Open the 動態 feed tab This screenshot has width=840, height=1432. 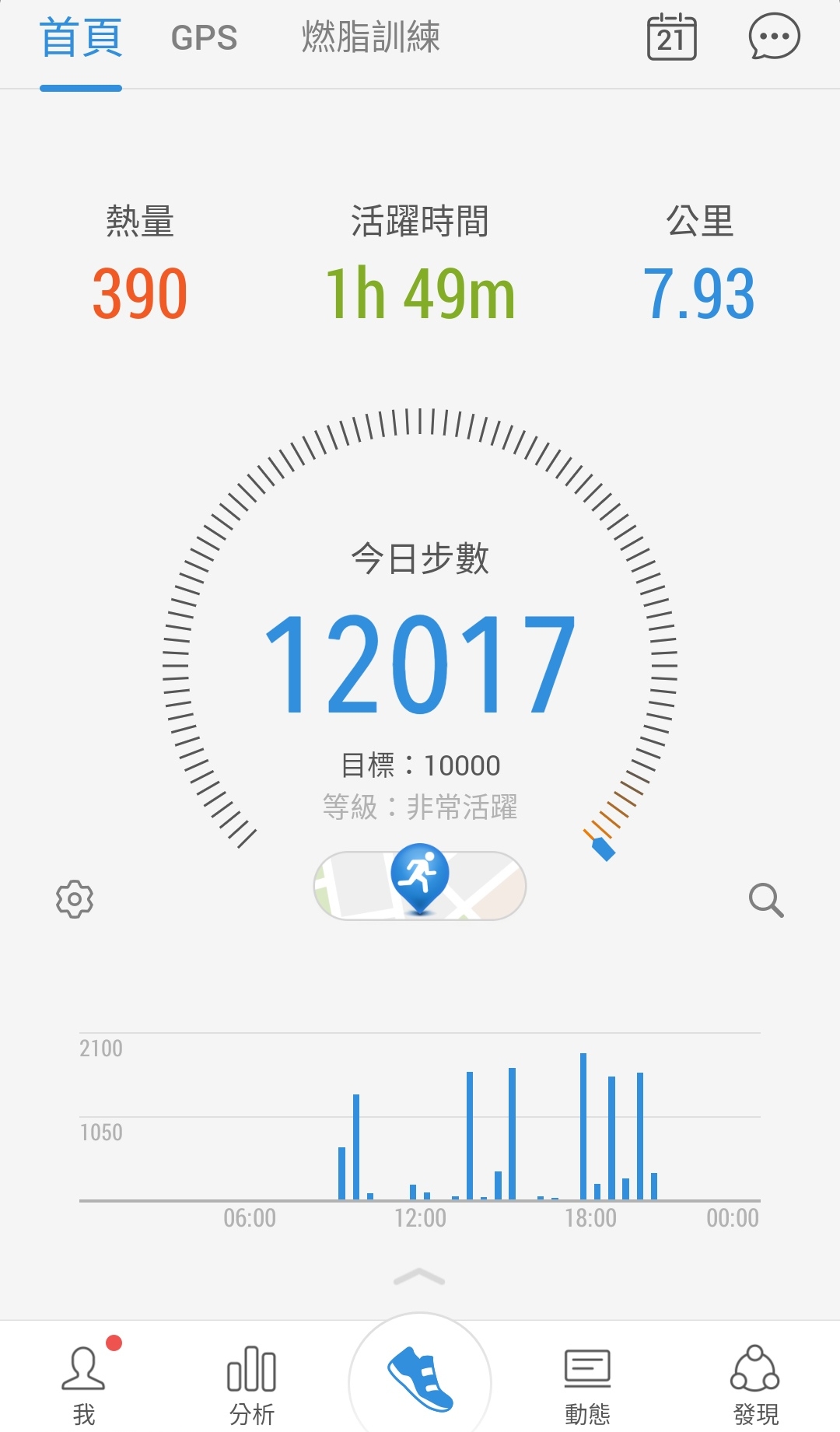[587, 1385]
